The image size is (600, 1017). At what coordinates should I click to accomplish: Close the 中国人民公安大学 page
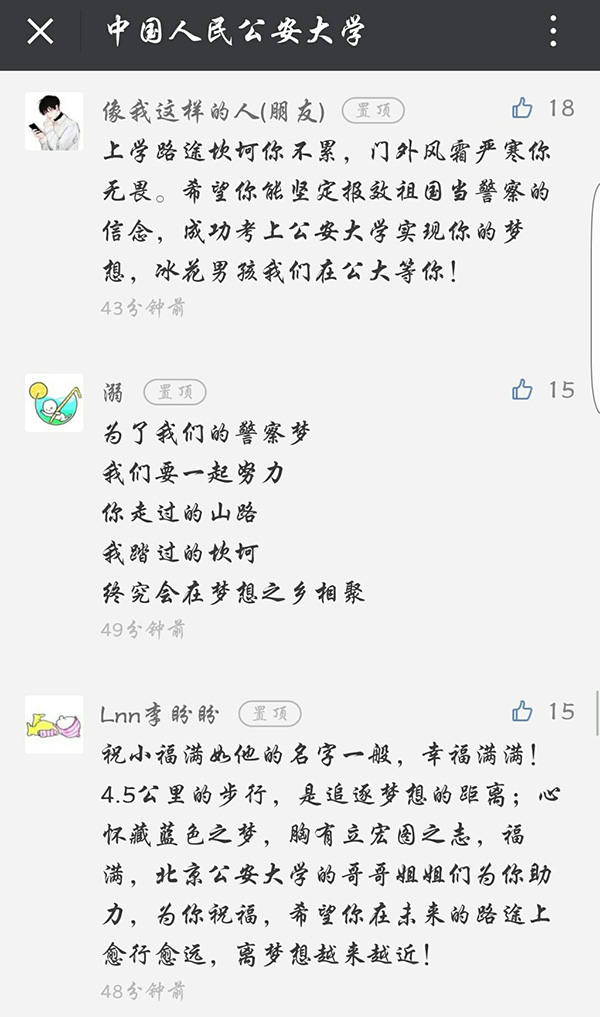[x=40, y=32]
